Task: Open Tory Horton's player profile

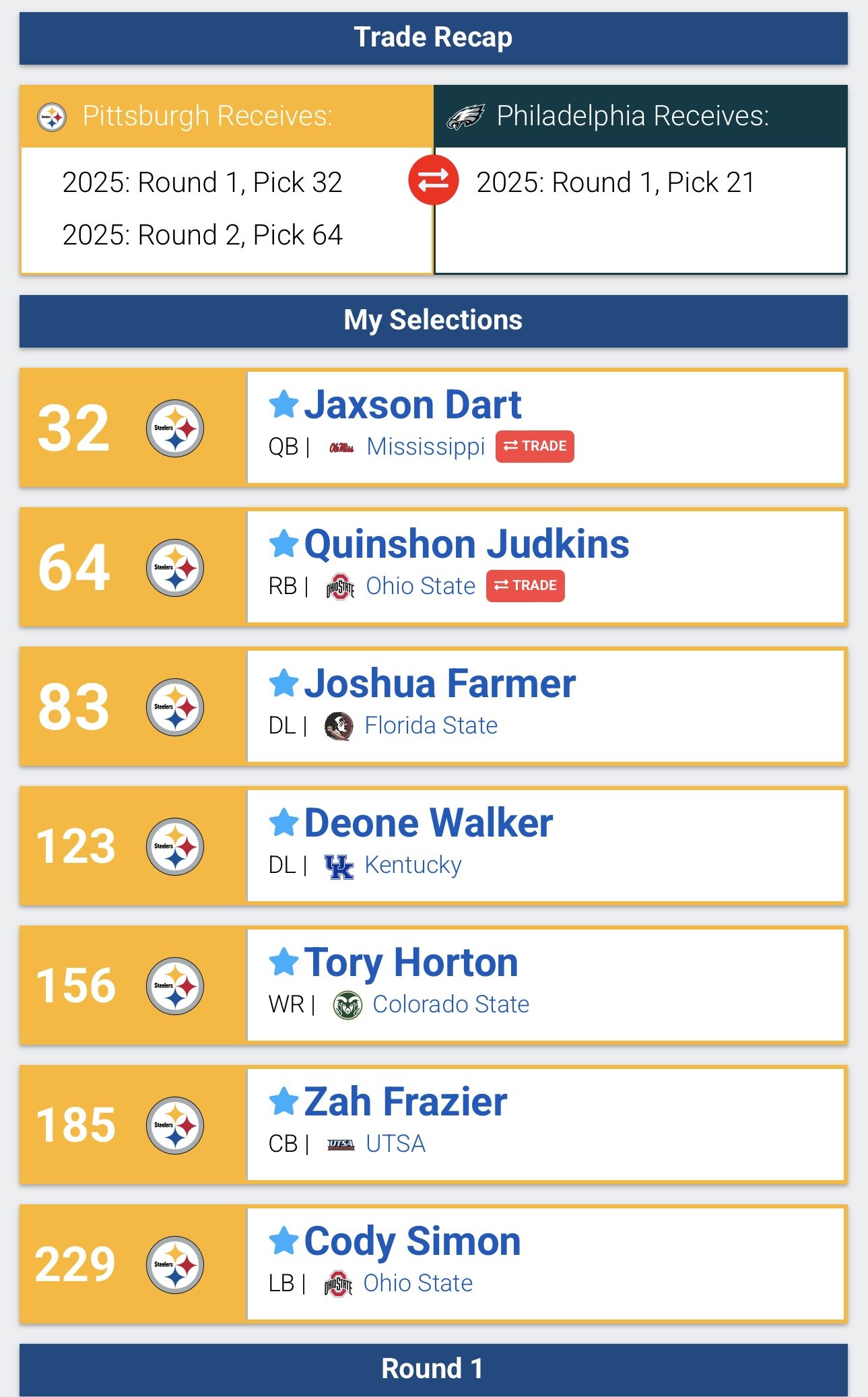Action: (411, 963)
